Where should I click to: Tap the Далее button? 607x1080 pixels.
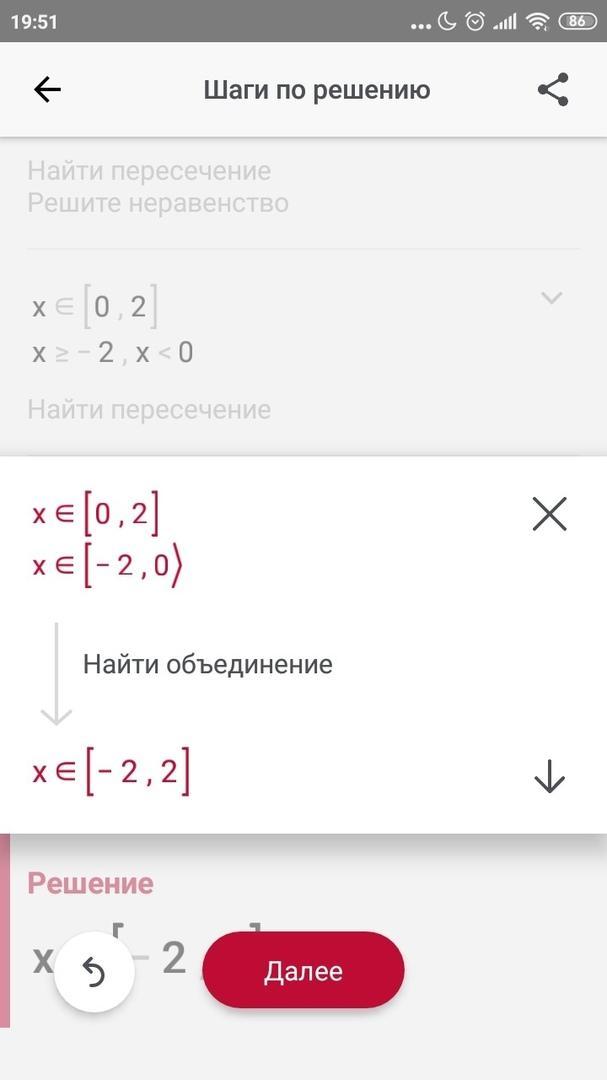click(x=303, y=970)
